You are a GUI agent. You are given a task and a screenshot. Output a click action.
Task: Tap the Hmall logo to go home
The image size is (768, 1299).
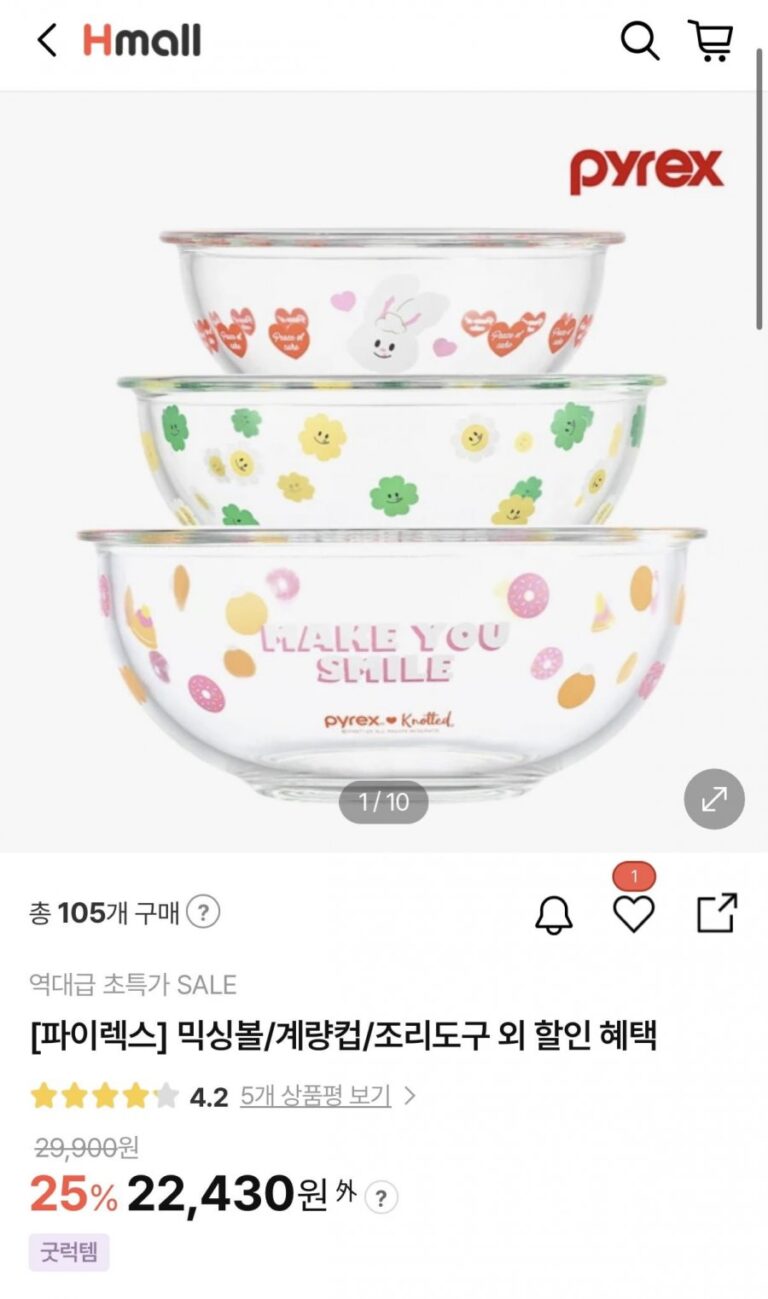tap(142, 41)
